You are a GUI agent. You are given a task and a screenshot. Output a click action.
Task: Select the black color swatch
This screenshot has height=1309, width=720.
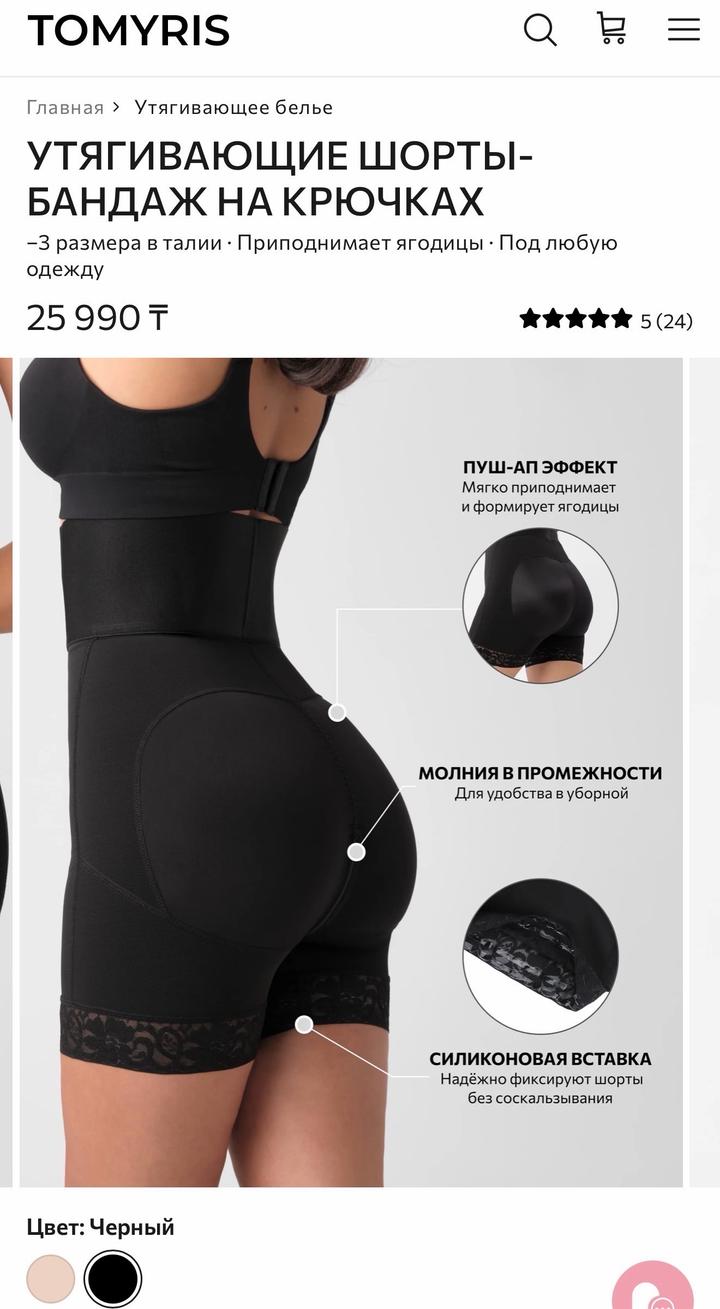pos(112,1279)
